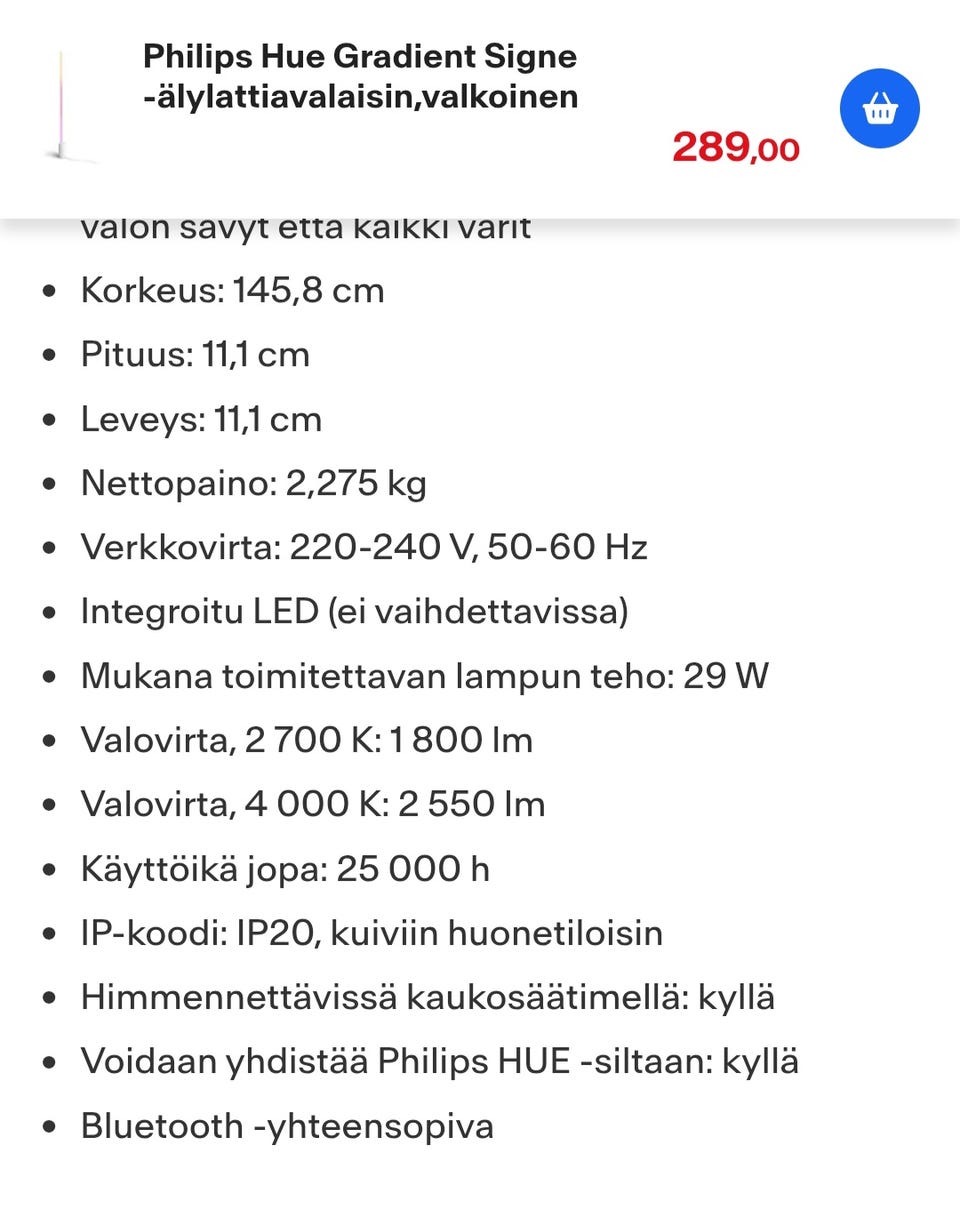Open the Philips Hue Gradient Signe product title
Image resolution: width=960 pixels, height=1210 pixels.
point(360,76)
